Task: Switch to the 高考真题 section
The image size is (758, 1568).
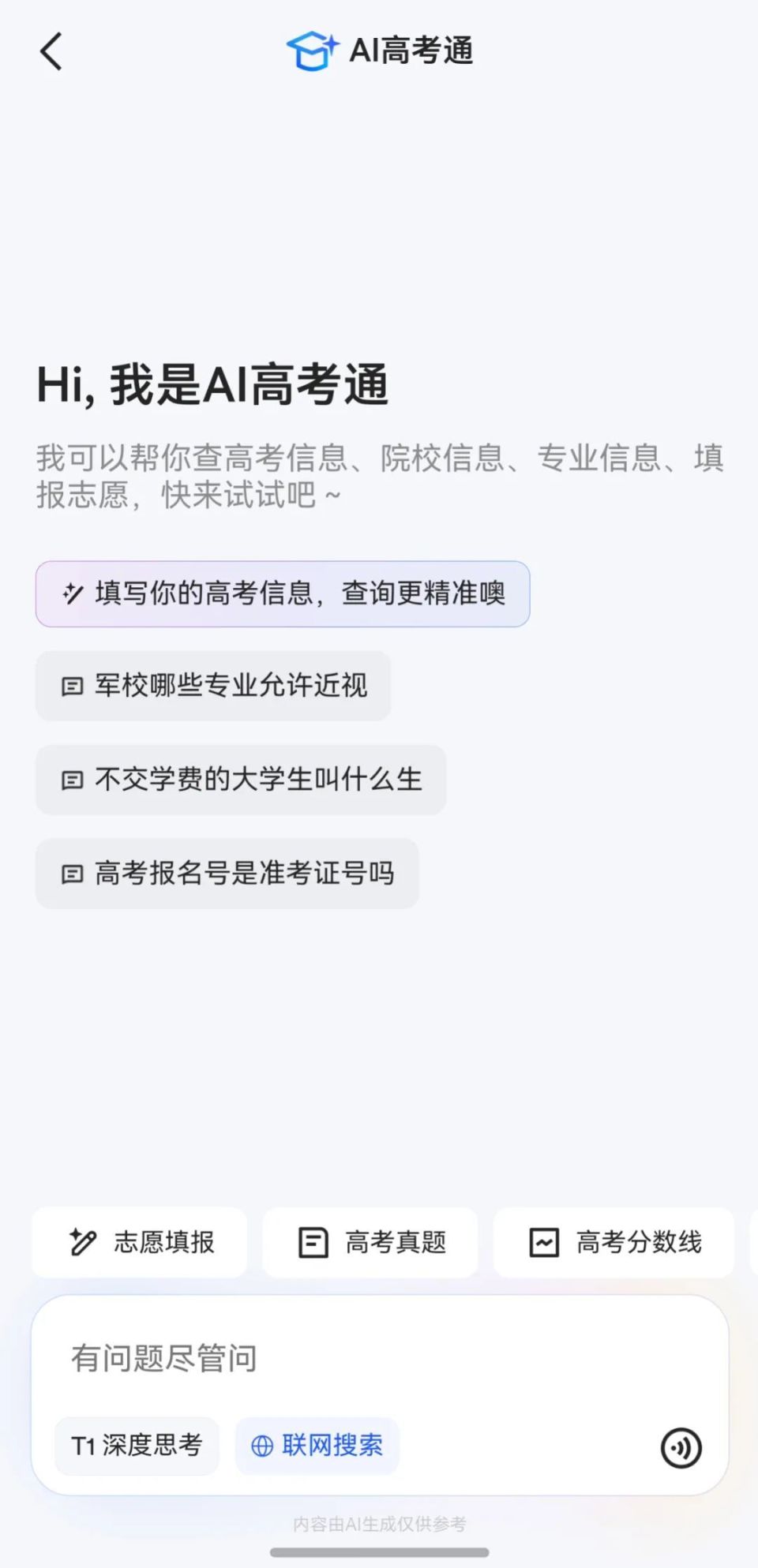Action: tap(370, 1241)
